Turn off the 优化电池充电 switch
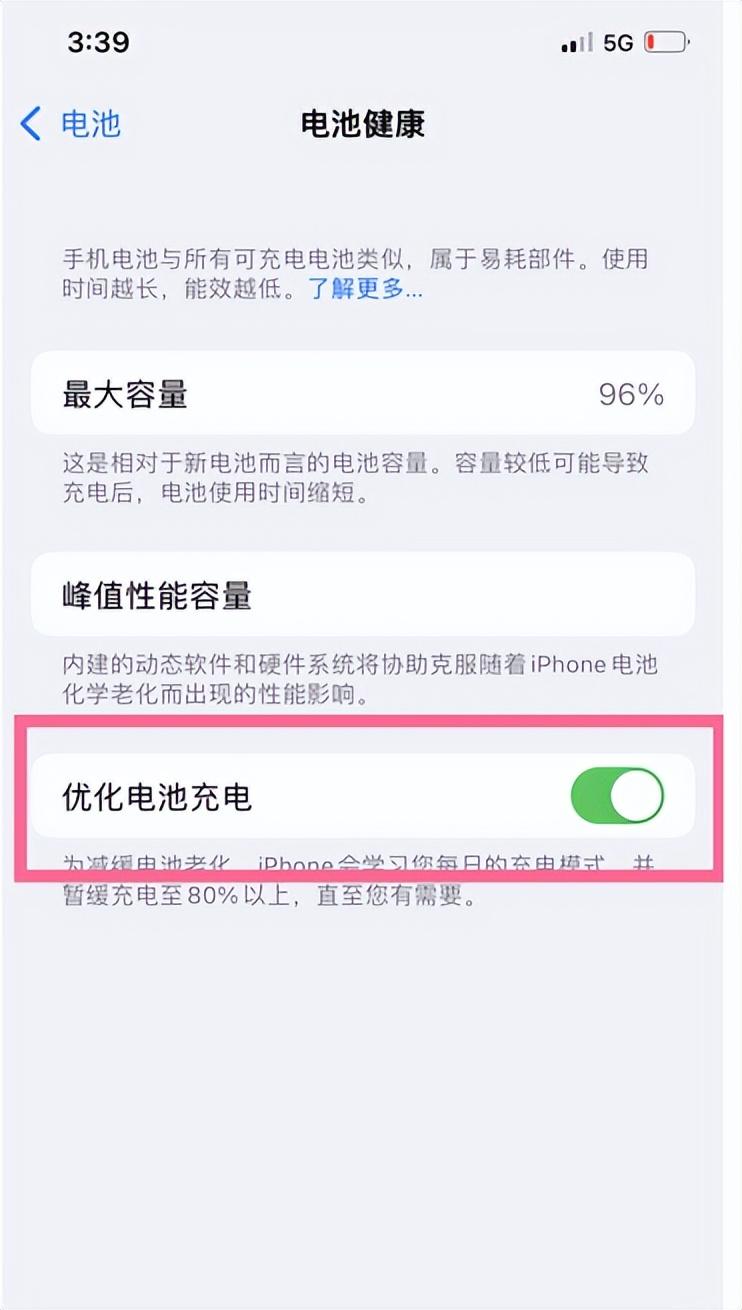Image resolution: width=742 pixels, height=1310 pixels. tap(617, 796)
